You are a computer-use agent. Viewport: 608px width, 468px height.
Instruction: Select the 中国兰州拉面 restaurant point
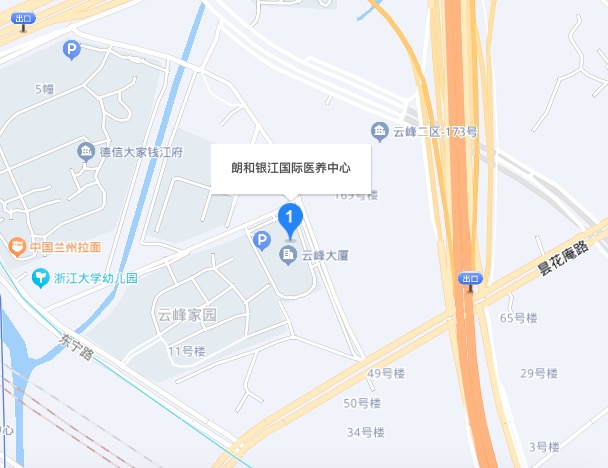point(17,246)
